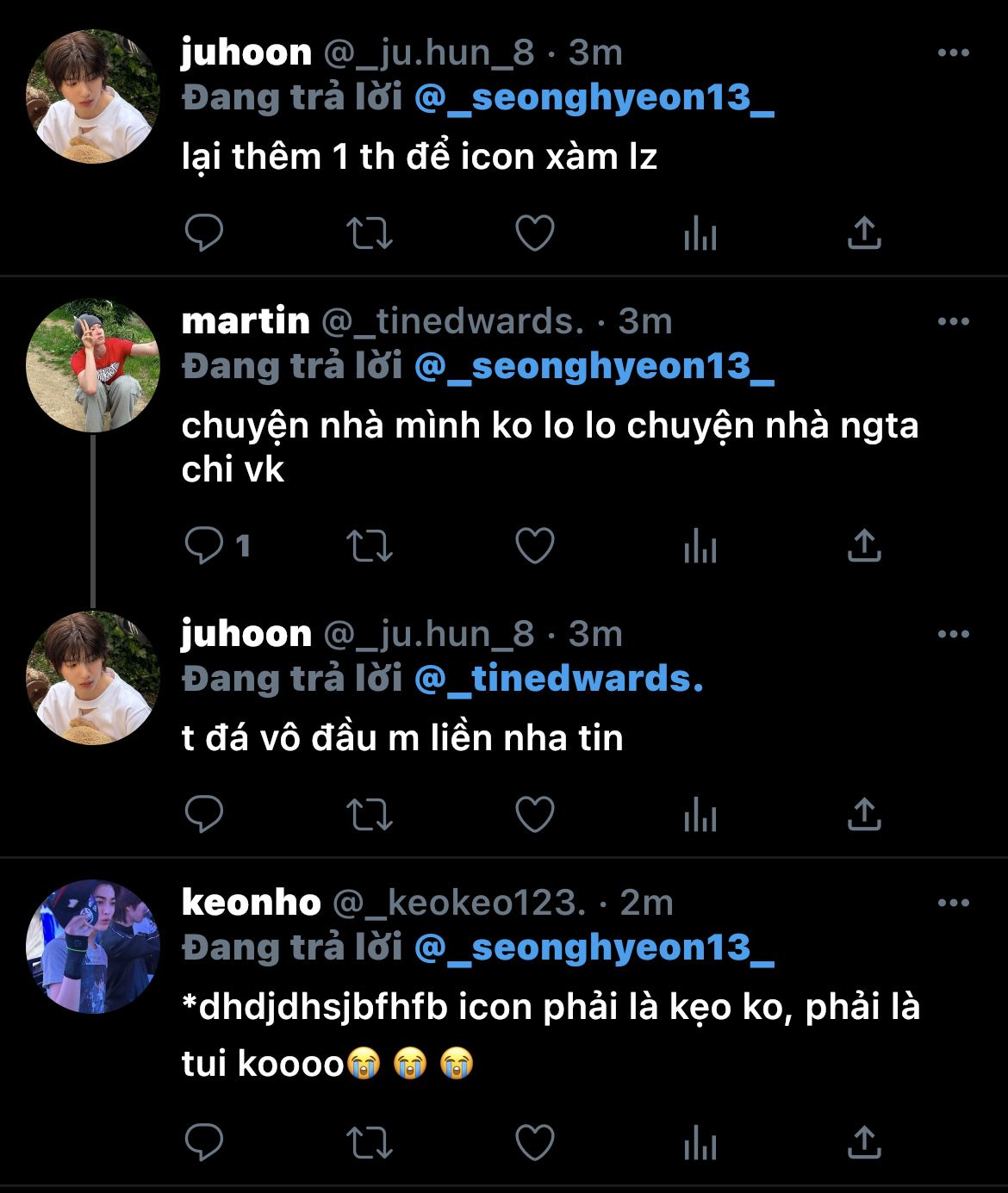View analytics for juhoon's reply to tinedwards
Image resolution: width=1008 pixels, height=1193 pixels.
tap(700, 814)
